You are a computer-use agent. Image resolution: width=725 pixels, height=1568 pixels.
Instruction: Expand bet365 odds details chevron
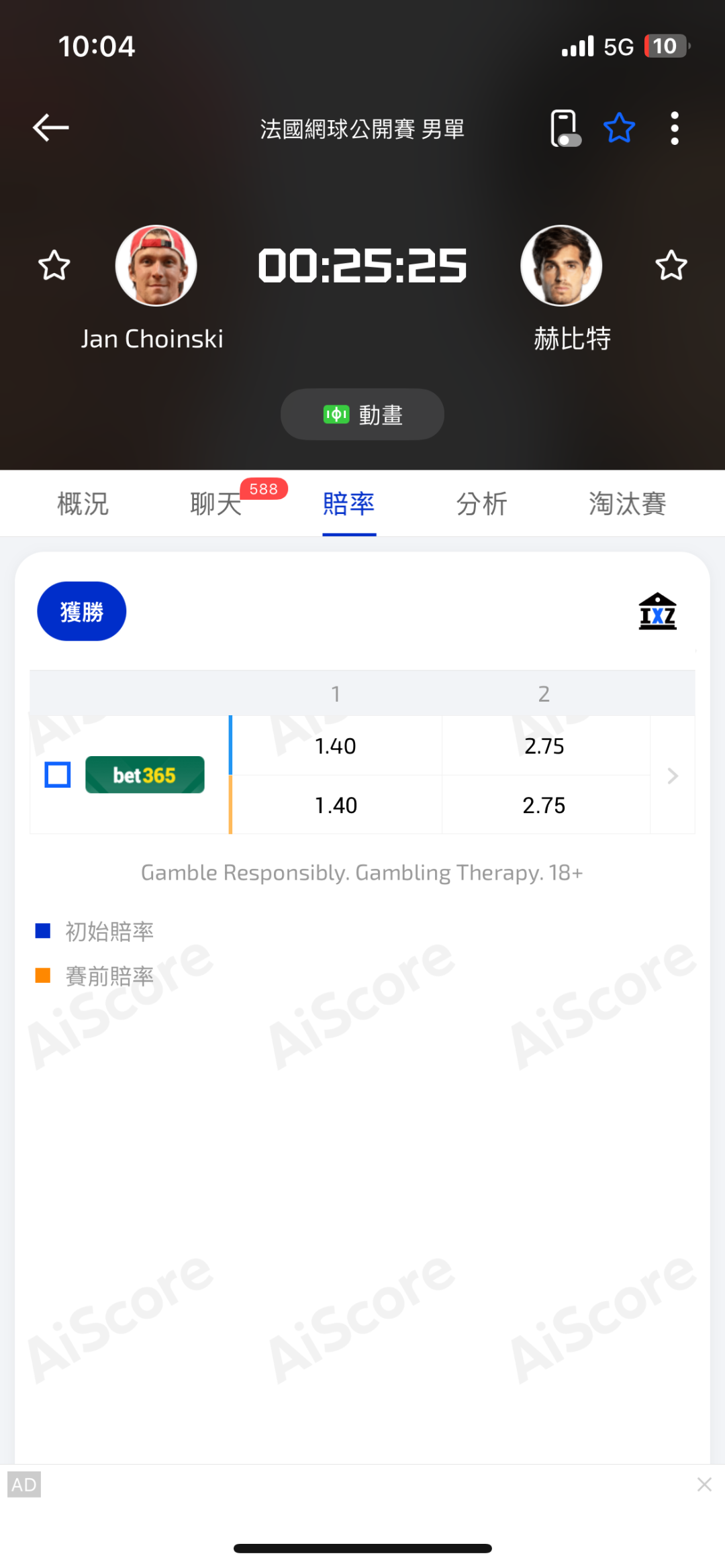(673, 776)
